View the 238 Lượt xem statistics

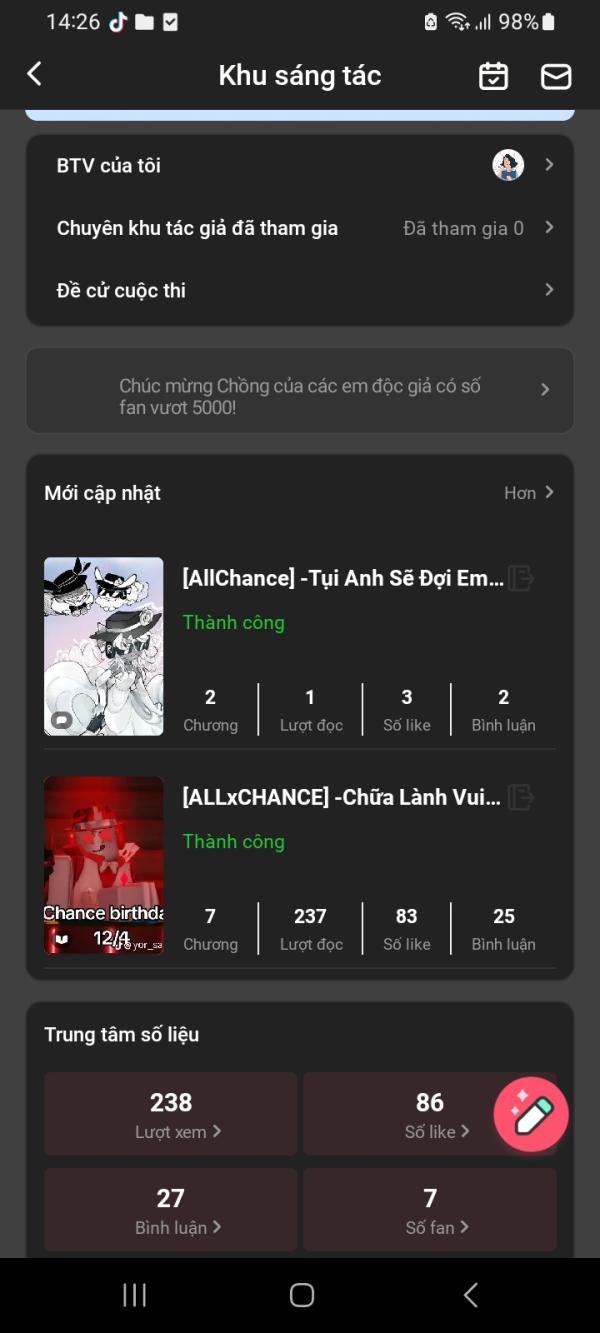pyautogui.click(x=171, y=1114)
